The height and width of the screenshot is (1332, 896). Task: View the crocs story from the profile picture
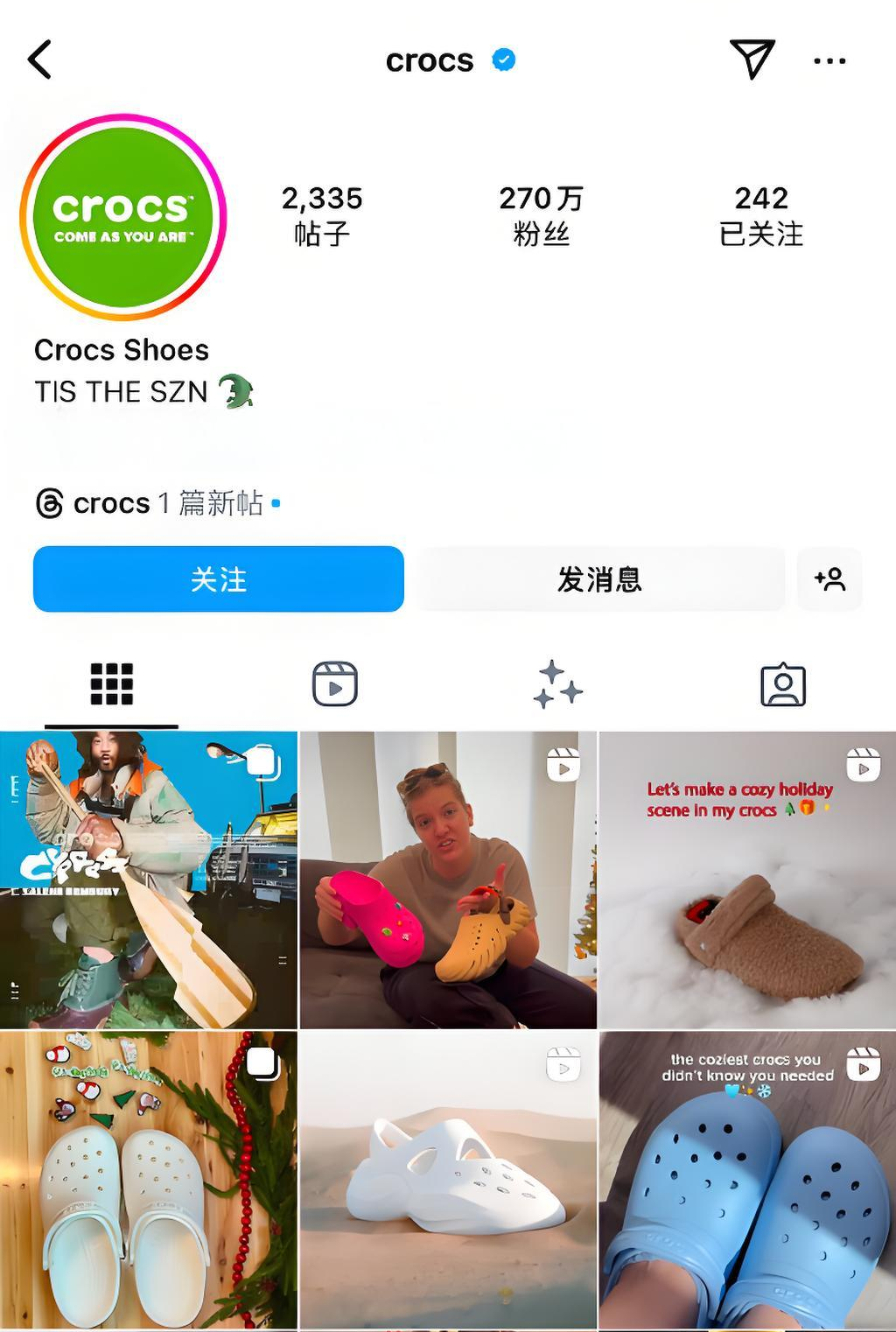[122, 217]
